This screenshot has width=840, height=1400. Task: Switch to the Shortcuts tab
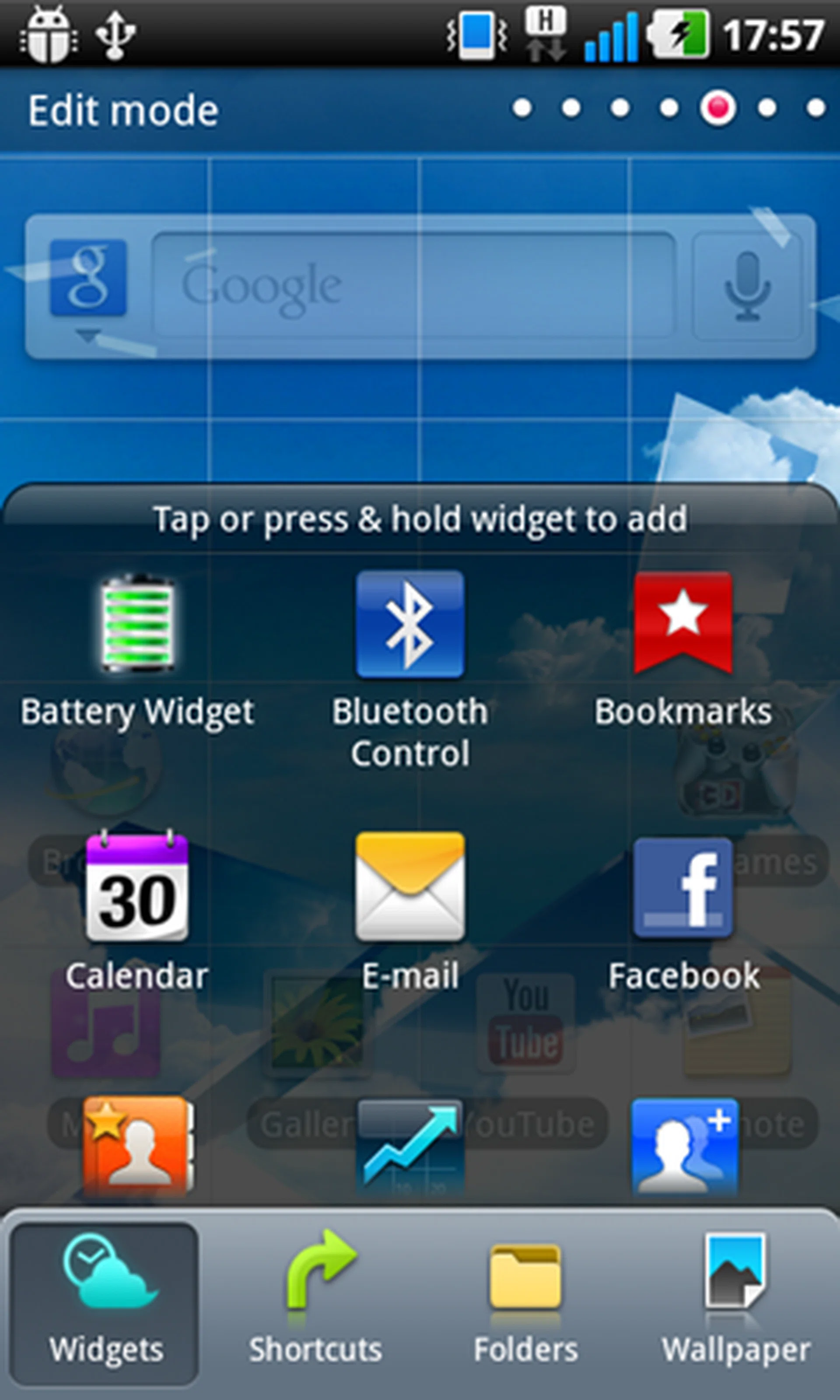click(316, 1302)
